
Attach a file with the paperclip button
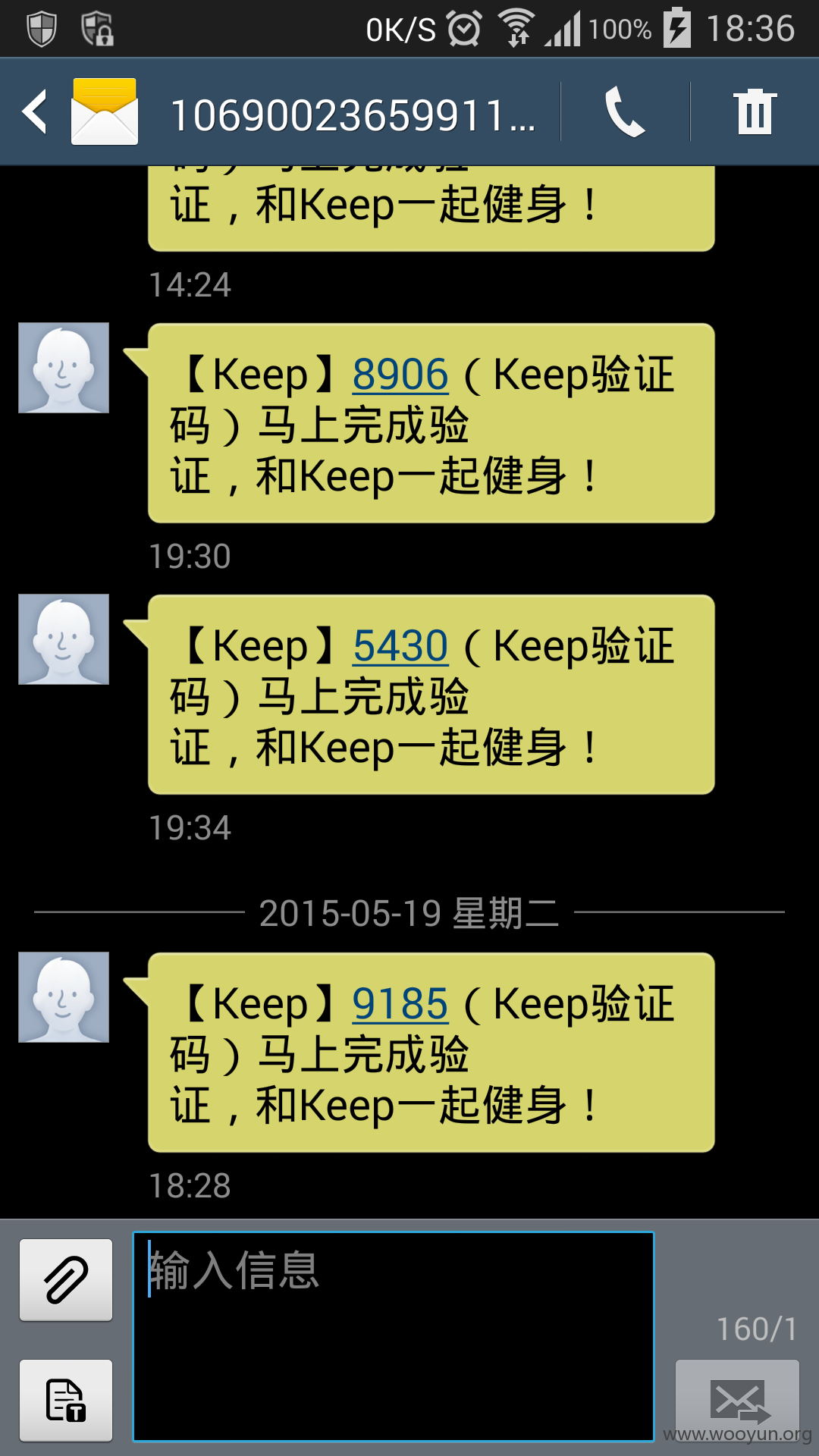[x=66, y=1280]
